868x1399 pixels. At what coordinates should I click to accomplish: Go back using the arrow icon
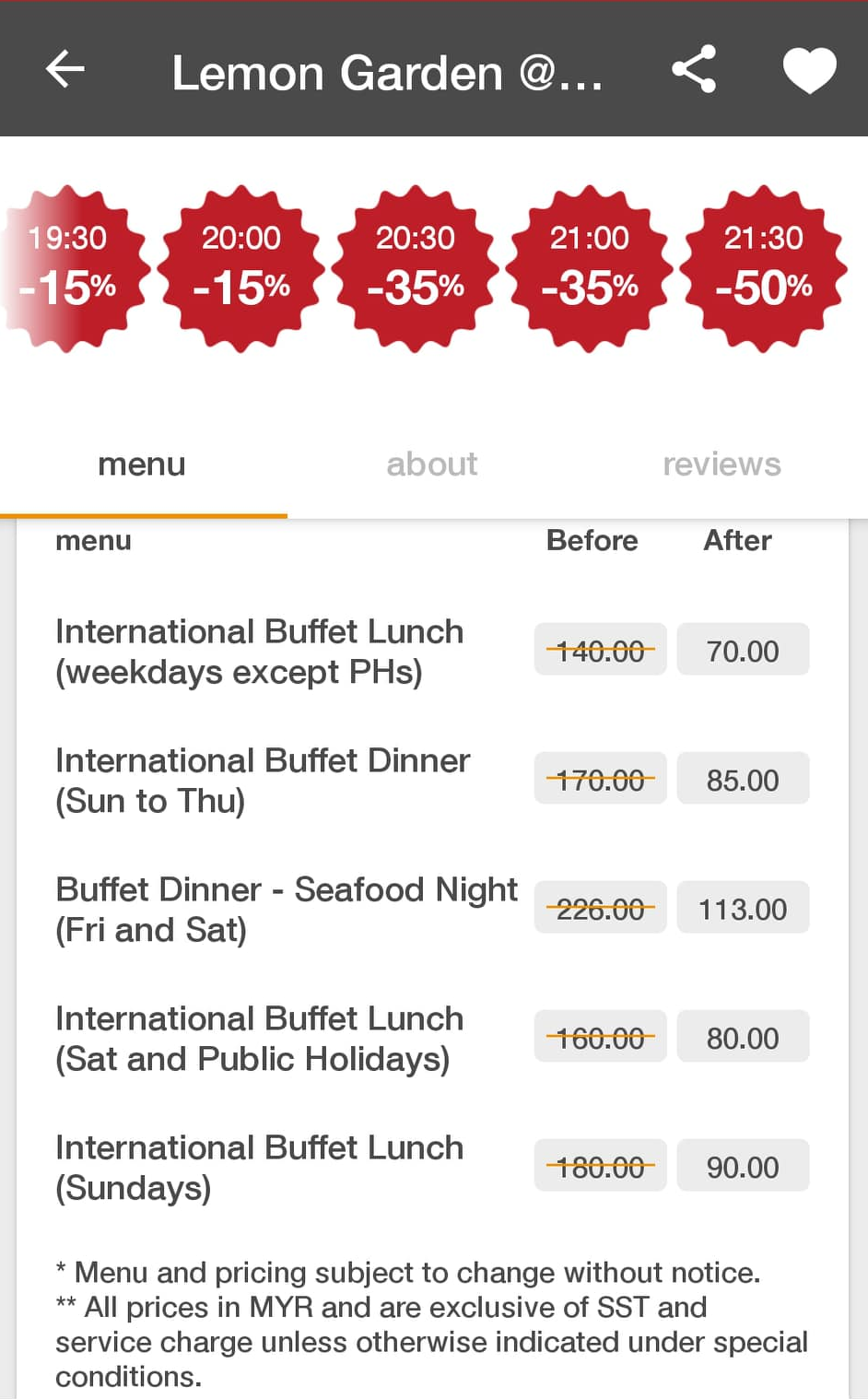[x=65, y=69]
